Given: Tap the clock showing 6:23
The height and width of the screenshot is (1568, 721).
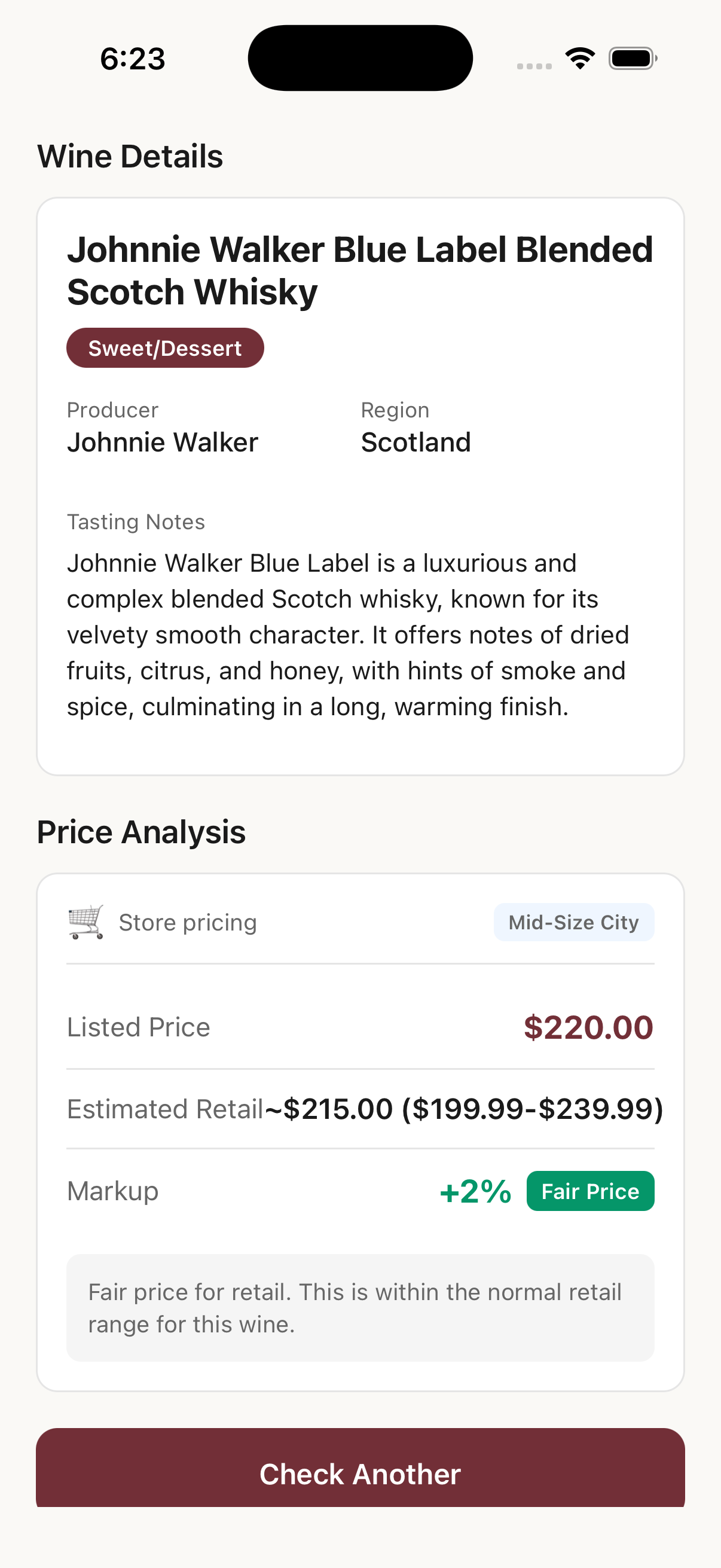Looking at the screenshot, I should click(x=132, y=58).
